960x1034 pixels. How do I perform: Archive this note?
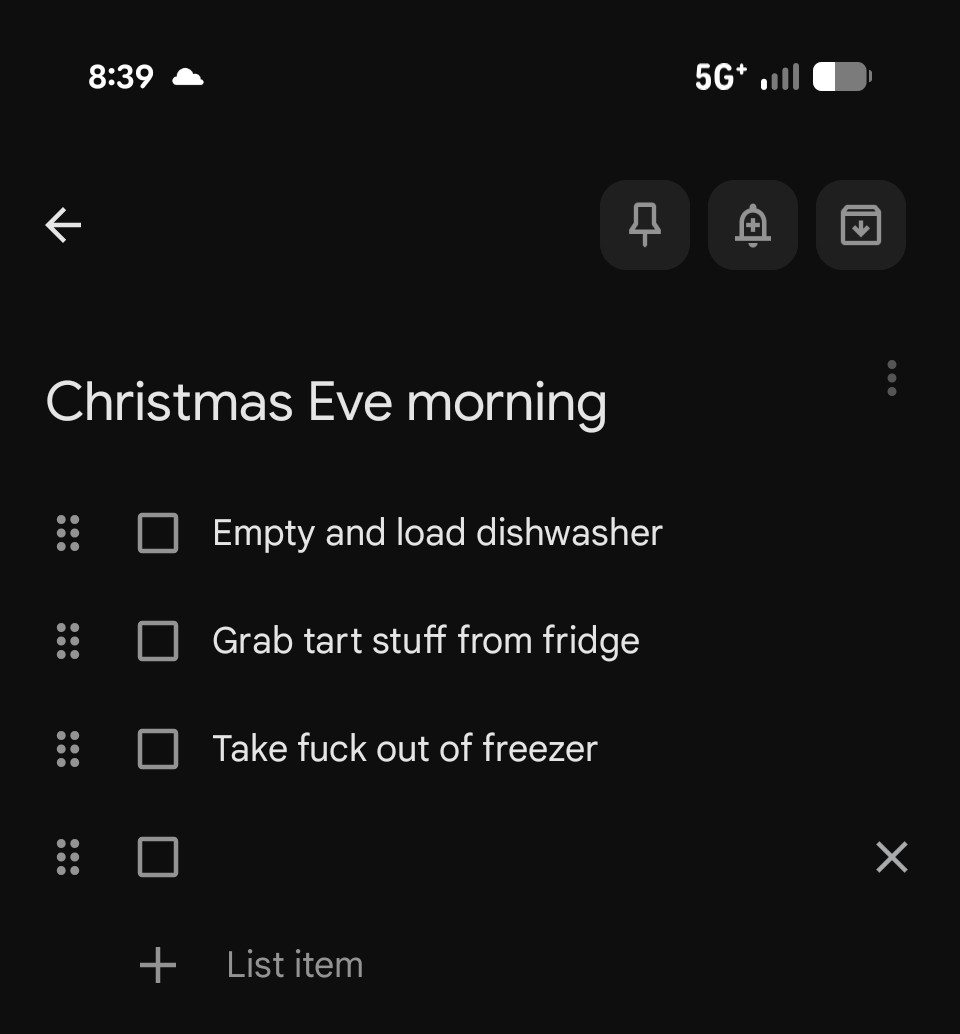tap(861, 225)
